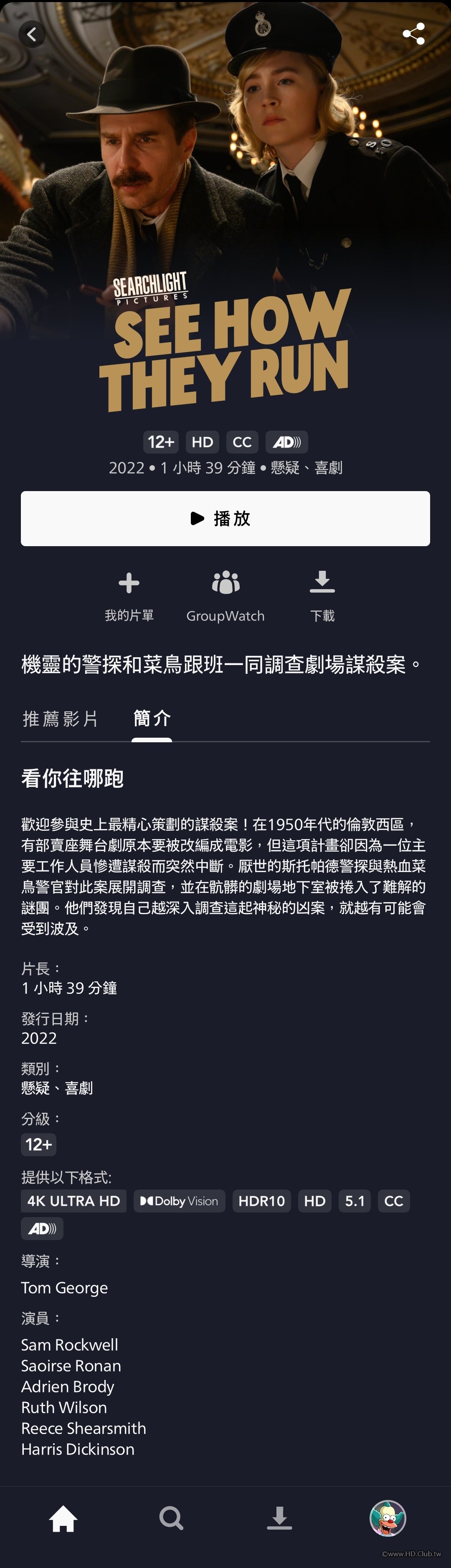The width and height of the screenshot is (451, 1568).
Task: Start playing the movie with 播放
Action: pyautogui.click(x=225, y=519)
